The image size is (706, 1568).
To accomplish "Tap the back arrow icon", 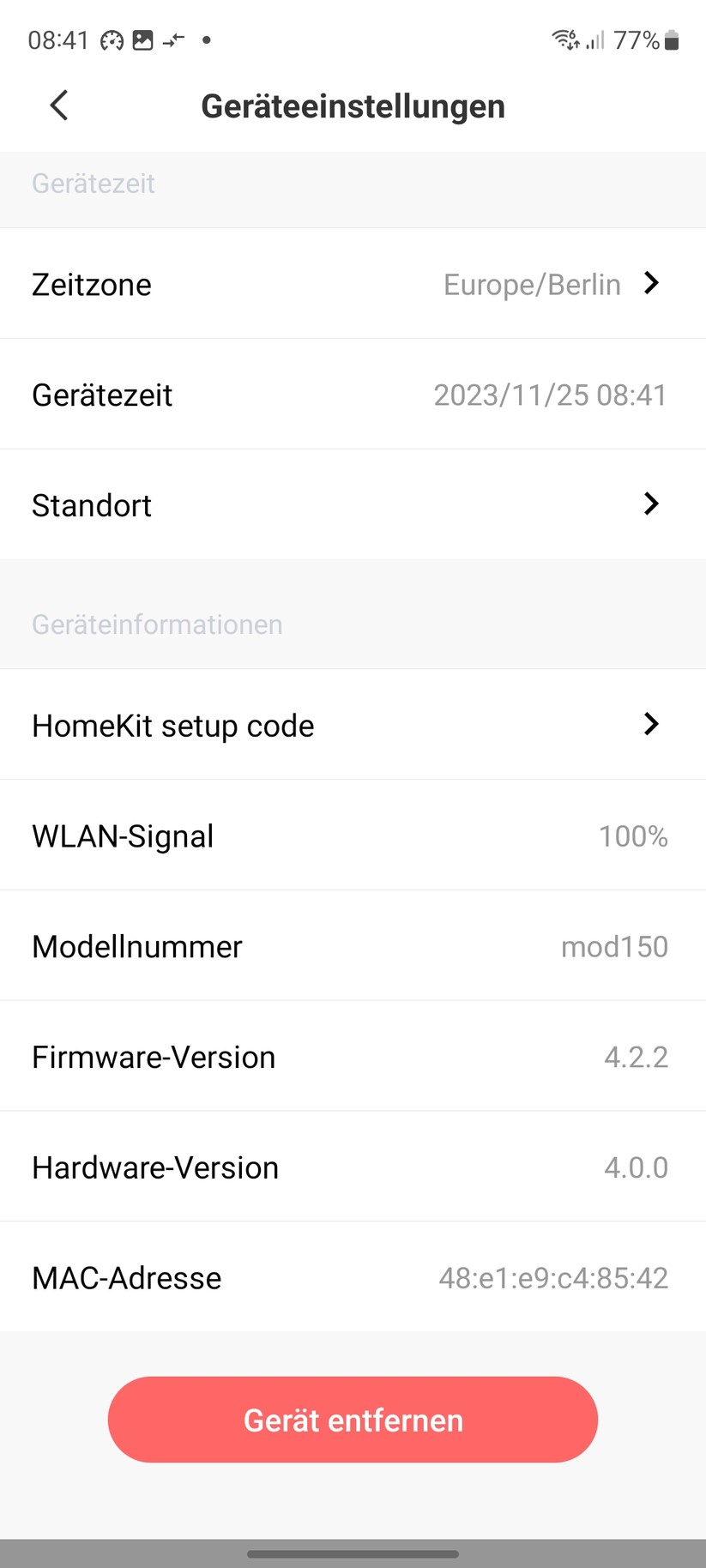I will (57, 105).
